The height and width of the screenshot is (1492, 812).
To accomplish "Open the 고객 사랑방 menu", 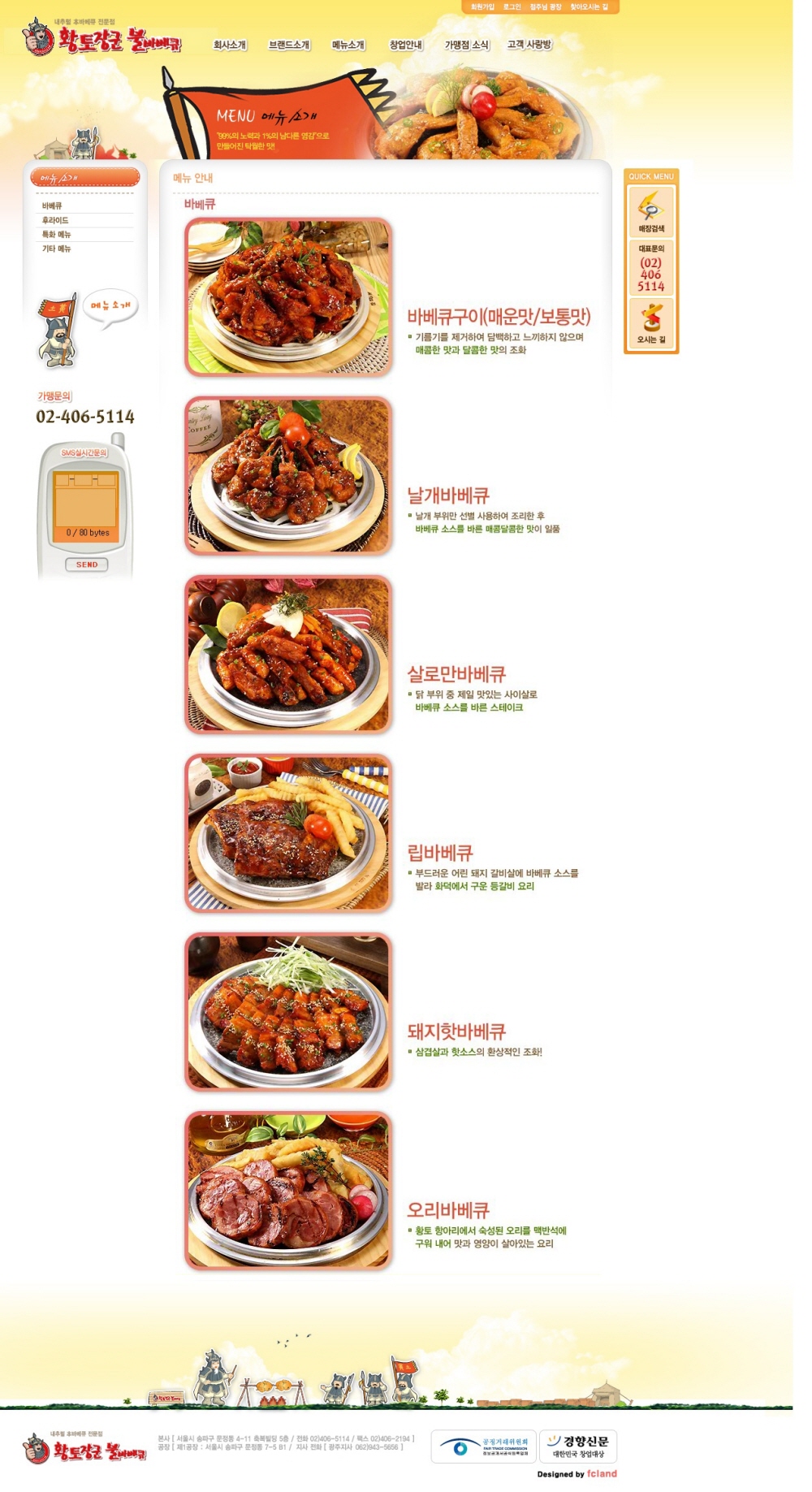I will point(529,45).
